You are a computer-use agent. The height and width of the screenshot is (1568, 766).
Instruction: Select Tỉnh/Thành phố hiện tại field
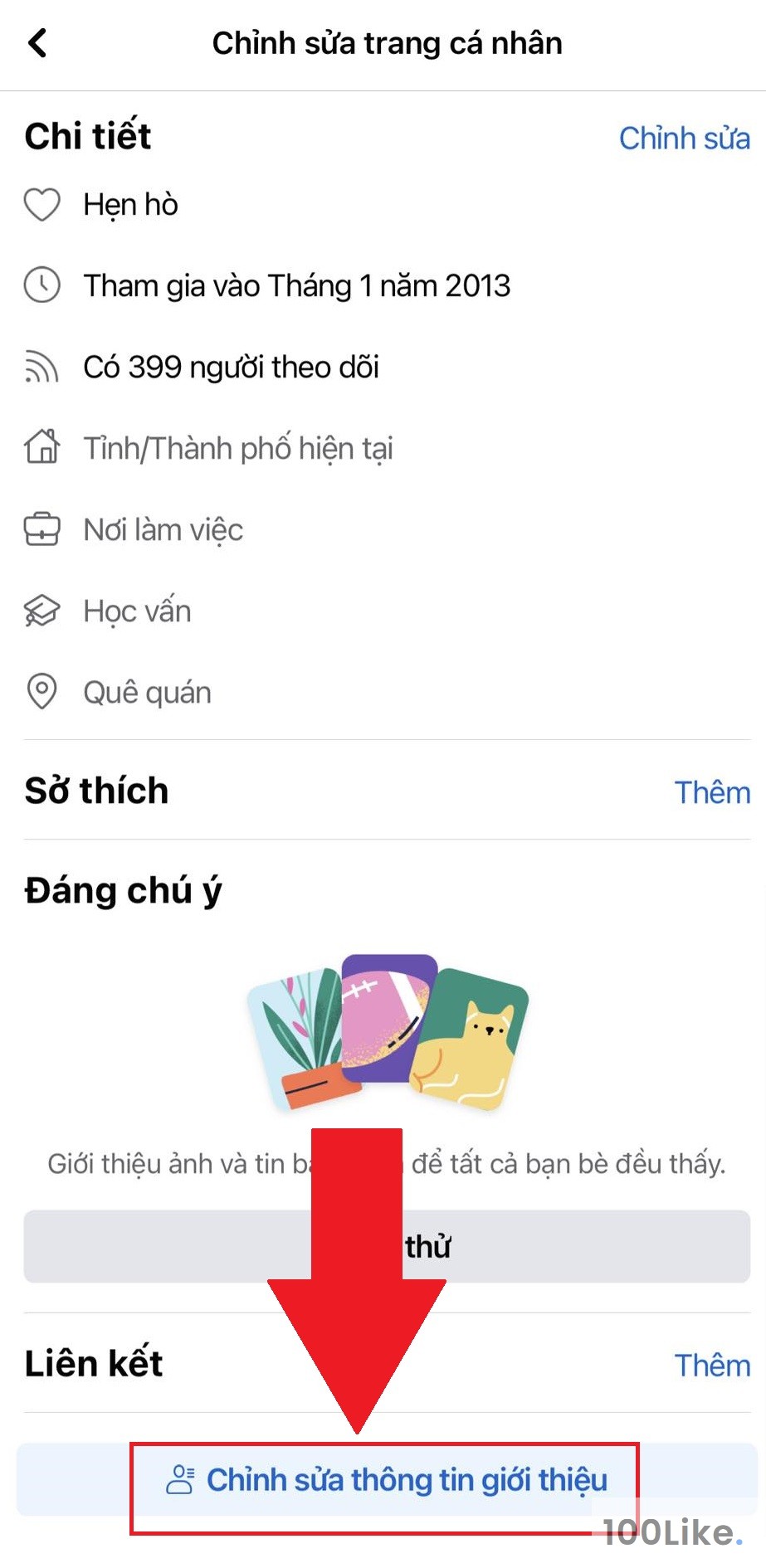coord(239,448)
